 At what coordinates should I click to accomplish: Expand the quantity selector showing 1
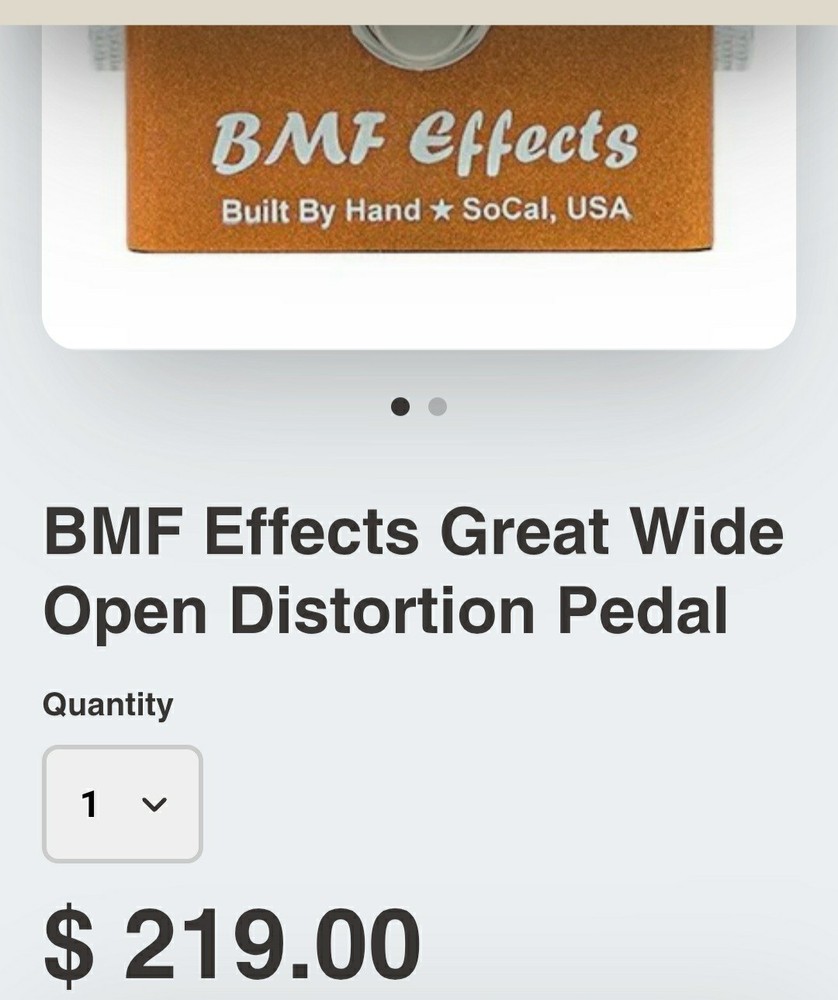click(122, 804)
